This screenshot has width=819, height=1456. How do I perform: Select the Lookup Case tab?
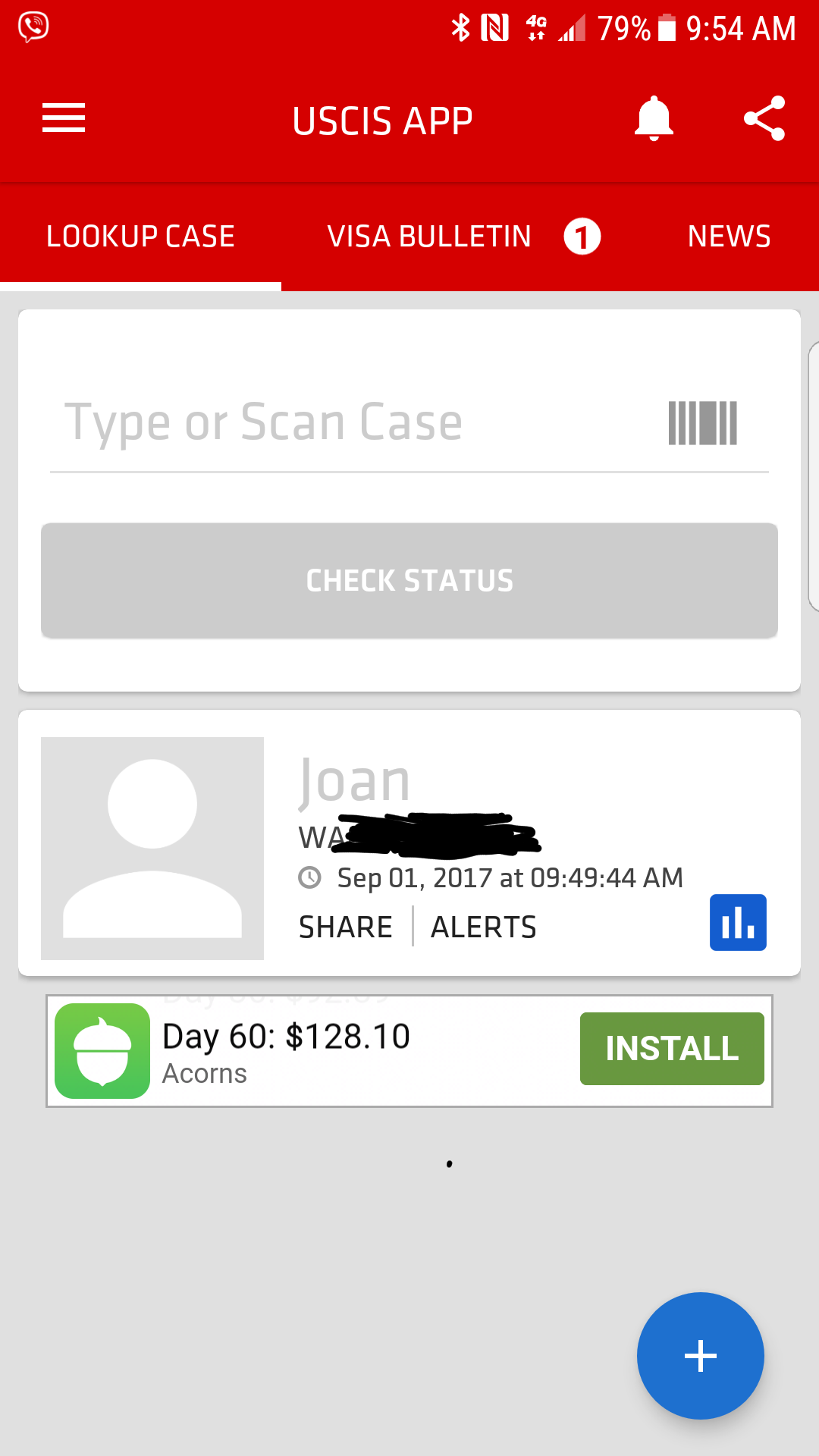140,237
